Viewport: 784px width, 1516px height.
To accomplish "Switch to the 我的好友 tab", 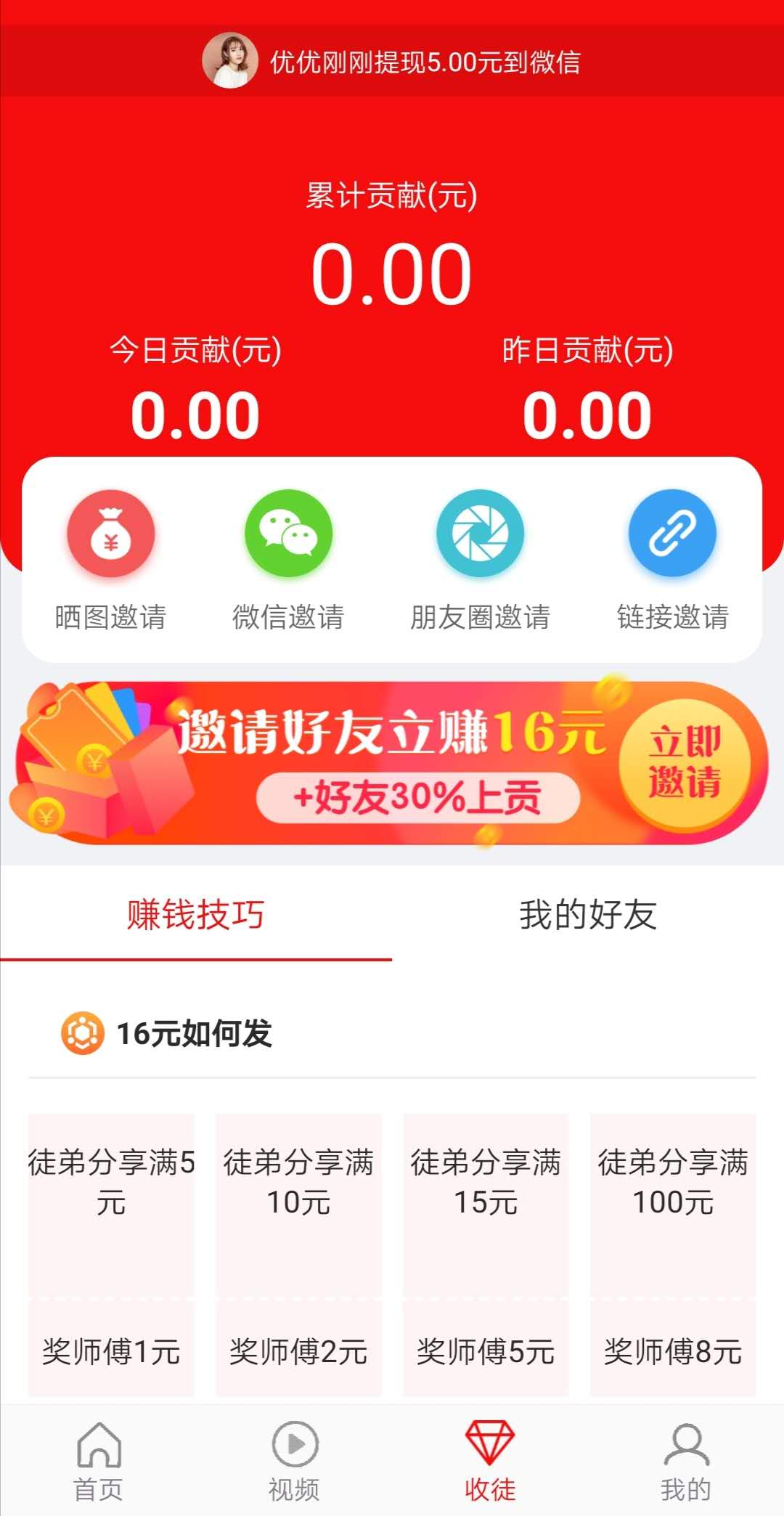I will pyautogui.click(x=588, y=915).
